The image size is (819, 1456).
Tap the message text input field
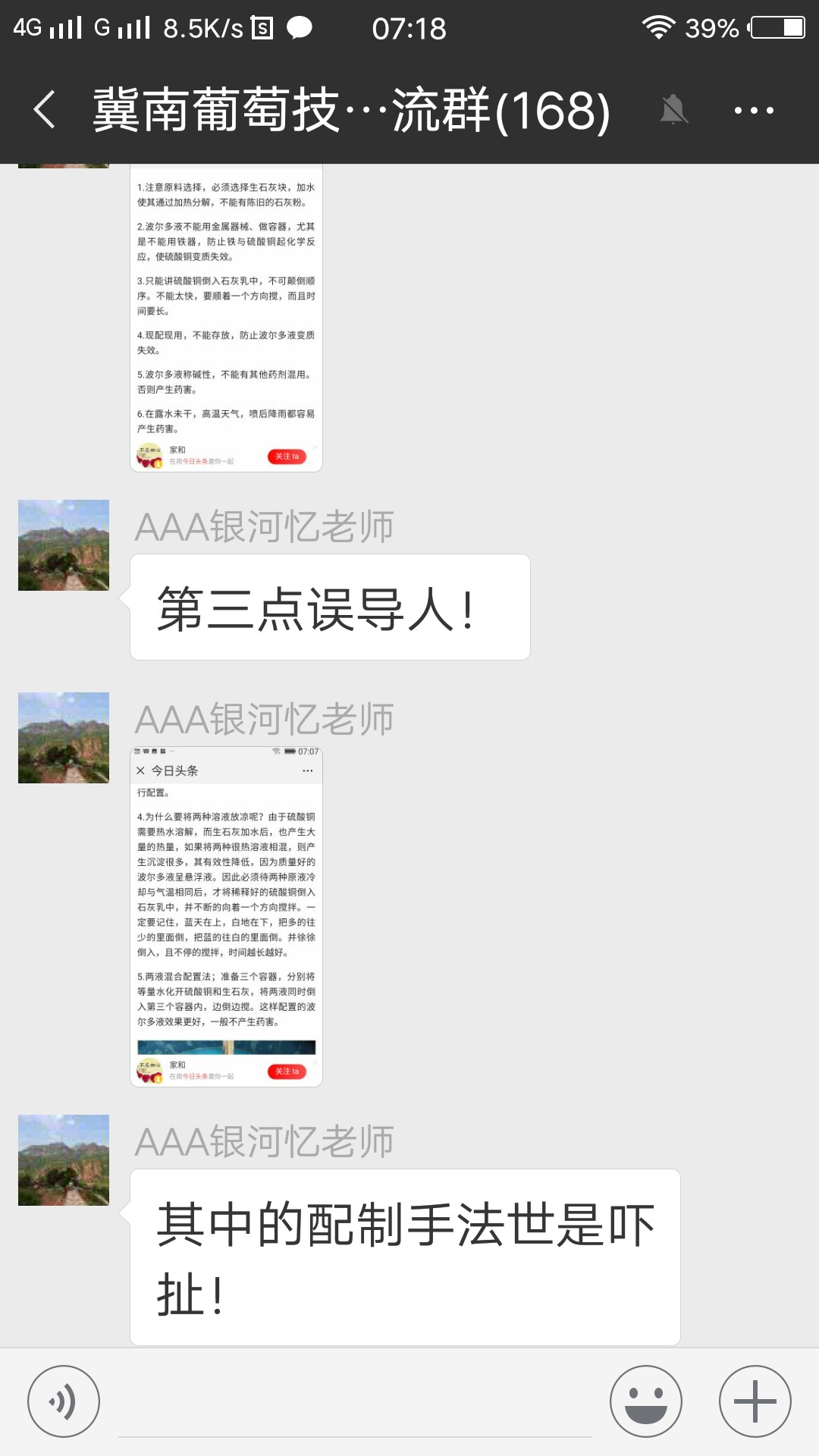(354, 1403)
